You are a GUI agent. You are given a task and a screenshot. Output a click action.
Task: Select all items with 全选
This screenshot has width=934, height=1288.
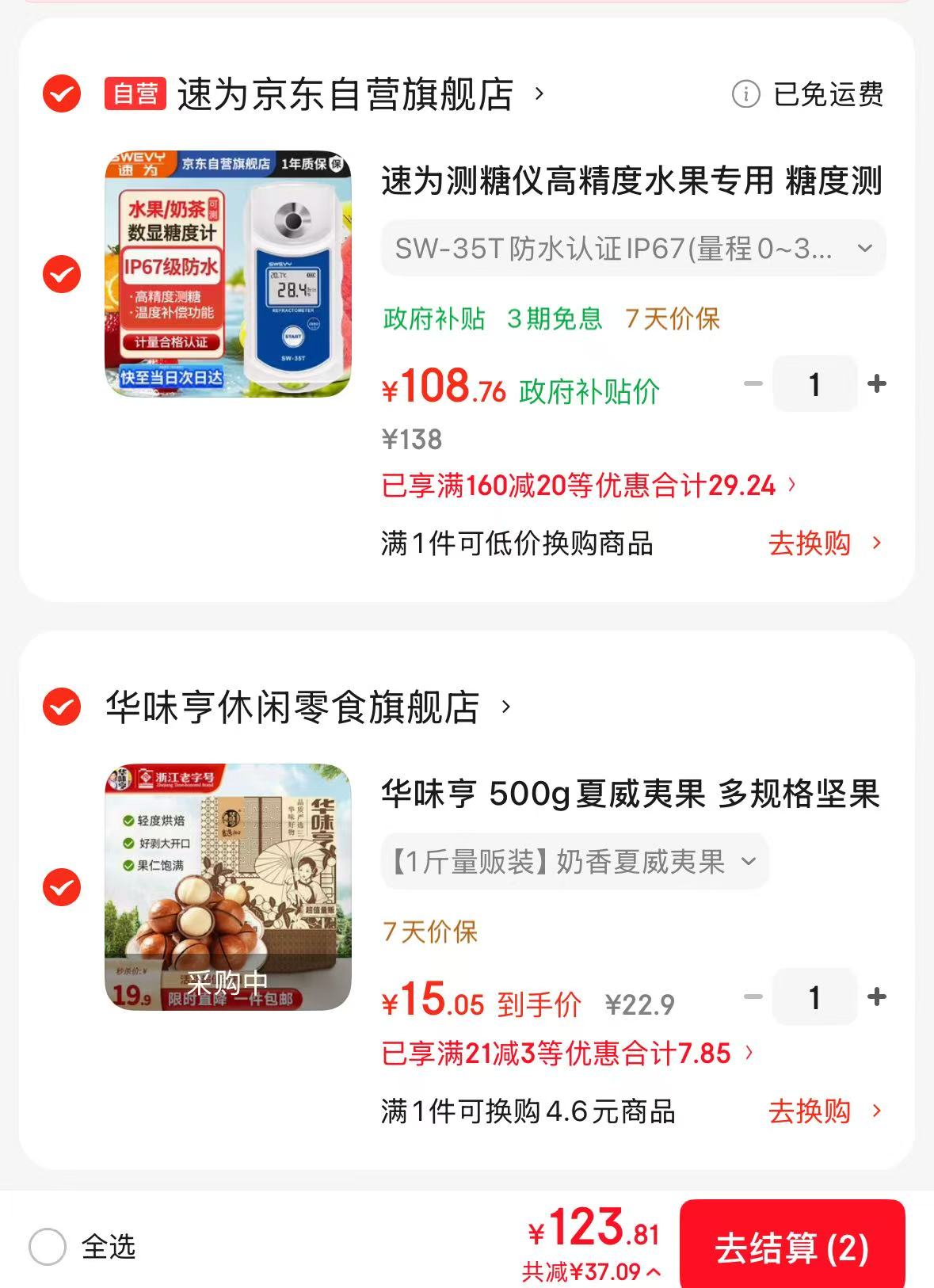point(48,1247)
